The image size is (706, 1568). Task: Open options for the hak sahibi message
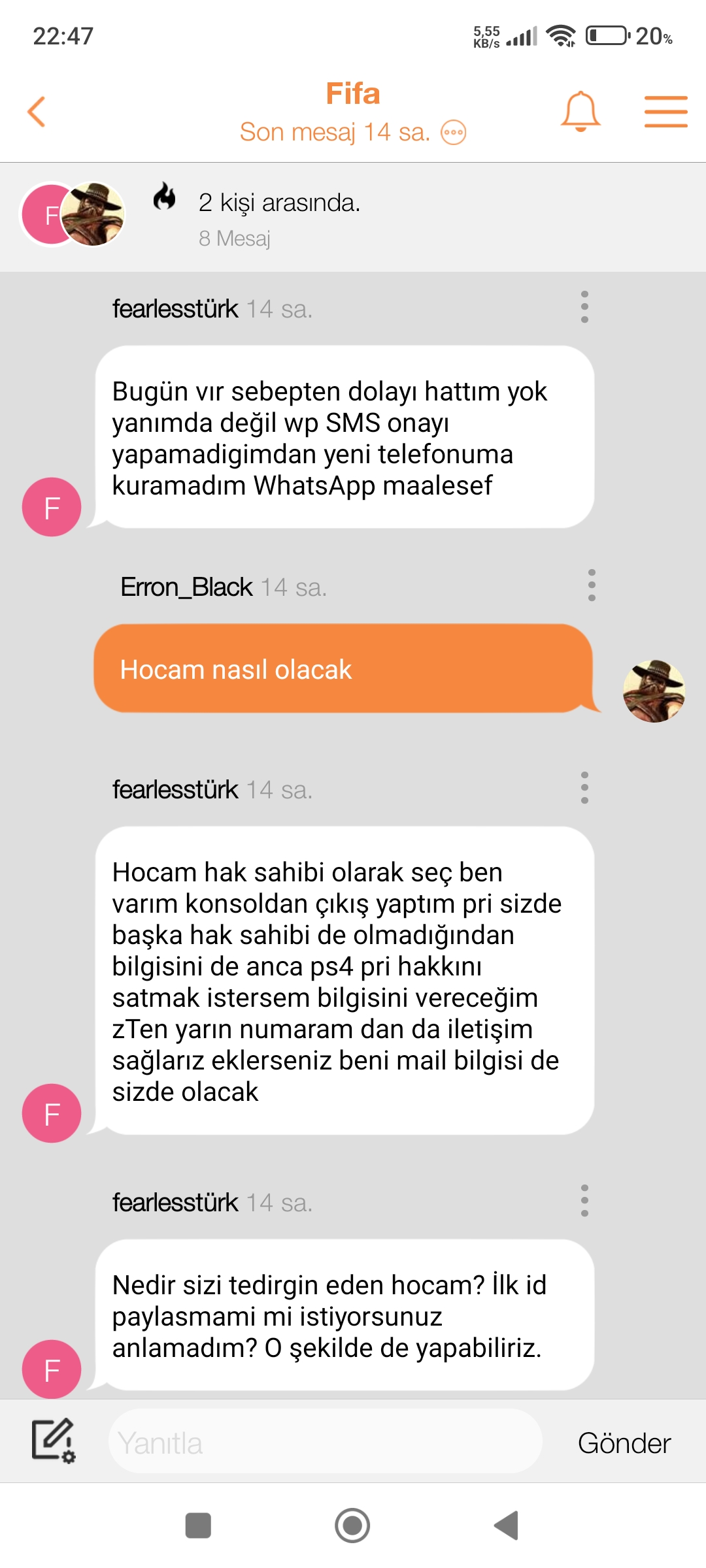tap(584, 788)
